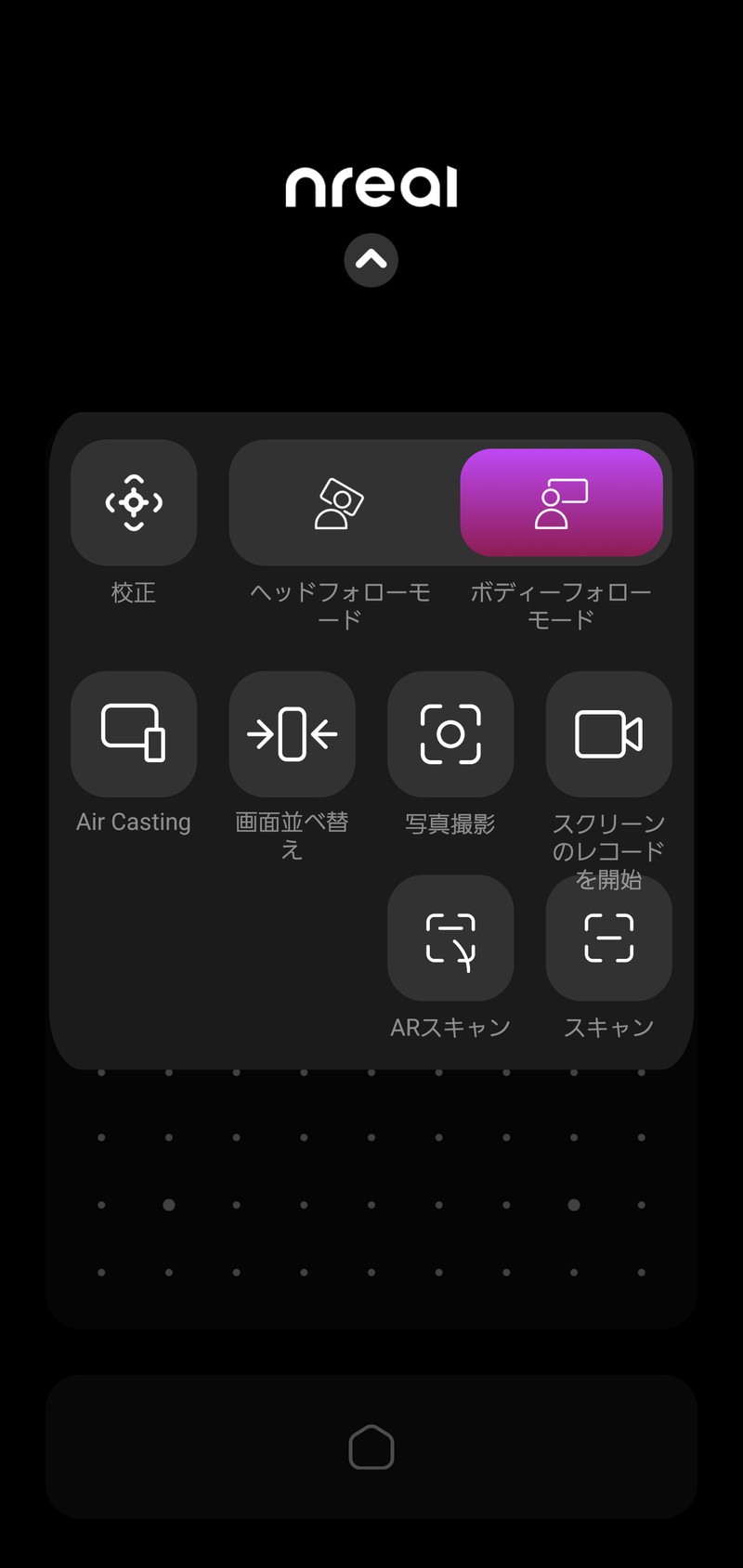The width and height of the screenshot is (743, 1568).
Task: Start Air Casting
Action: click(134, 734)
